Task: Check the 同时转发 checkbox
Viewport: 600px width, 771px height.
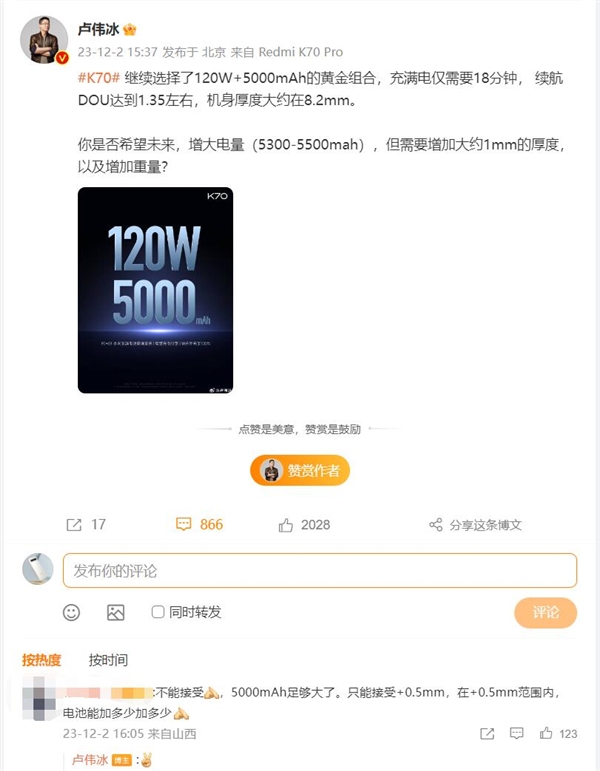Action: pos(158,612)
